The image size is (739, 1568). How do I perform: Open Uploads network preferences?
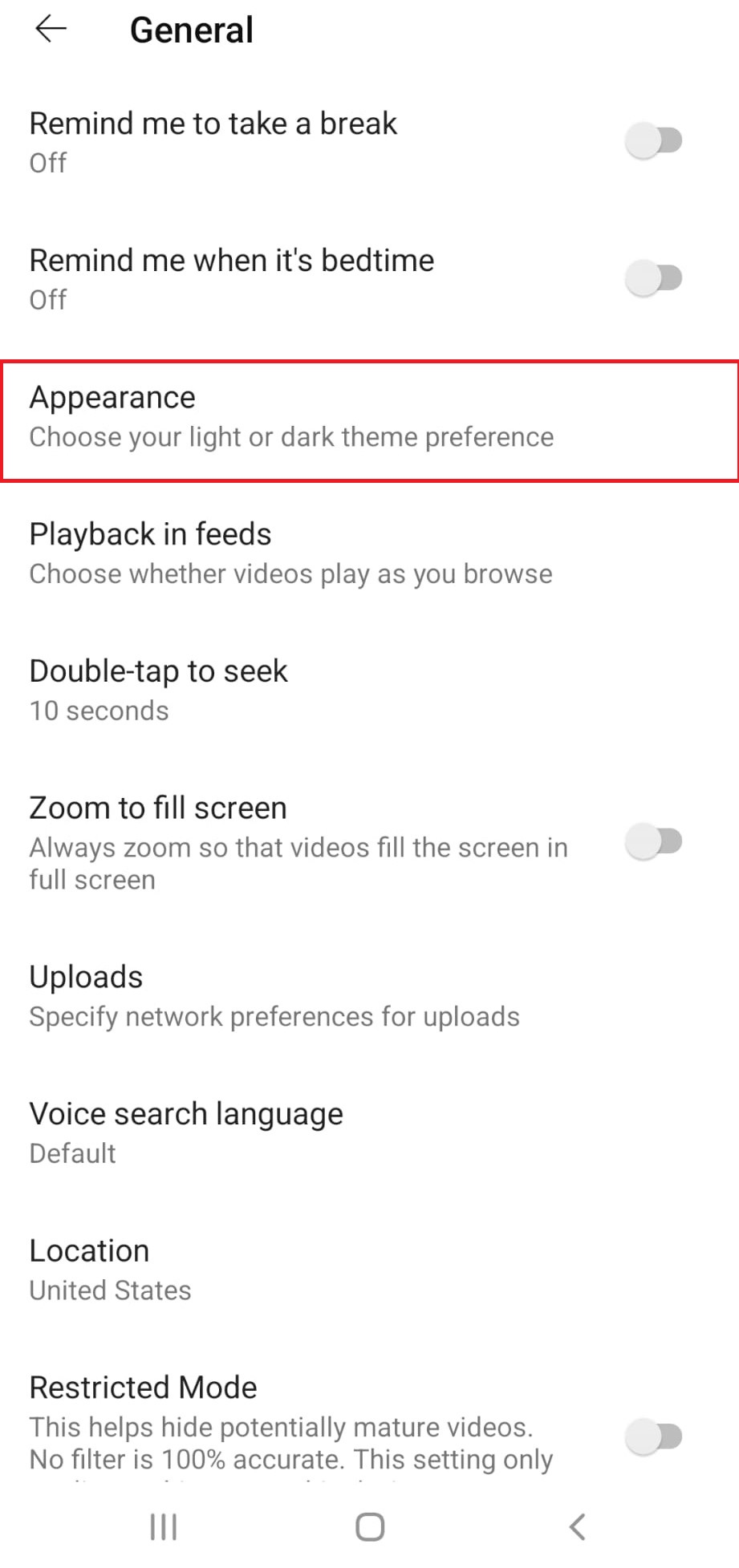coord(274,996)
